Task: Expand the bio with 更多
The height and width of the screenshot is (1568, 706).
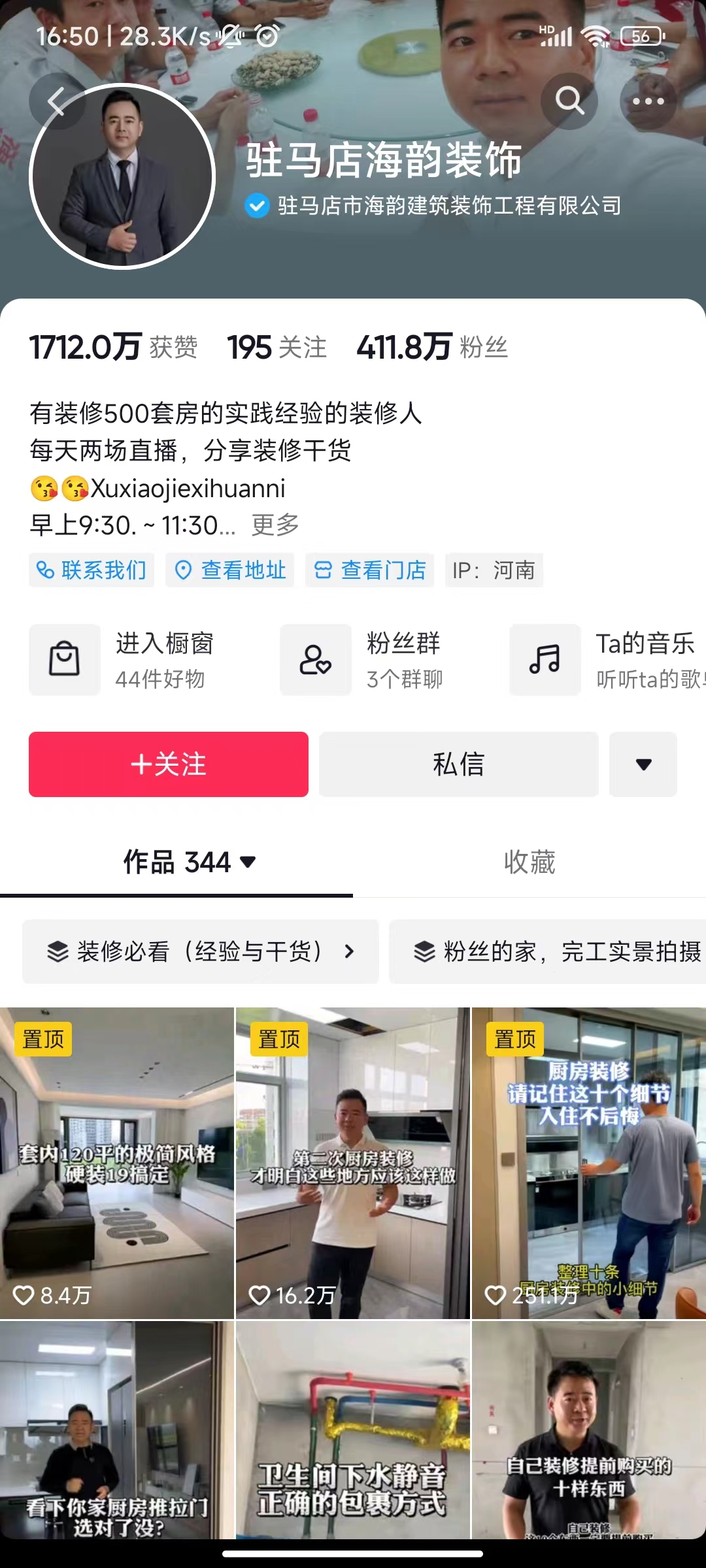Action: 275,525
